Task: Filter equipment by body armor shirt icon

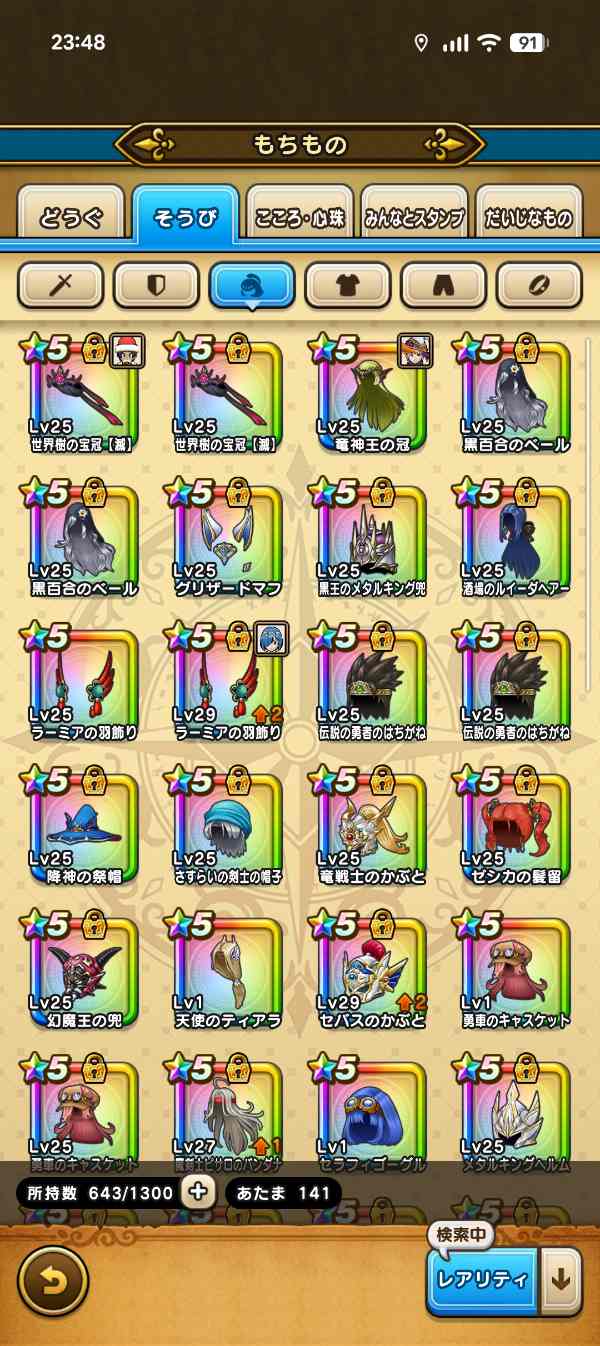Action: (x=347, y=286)
